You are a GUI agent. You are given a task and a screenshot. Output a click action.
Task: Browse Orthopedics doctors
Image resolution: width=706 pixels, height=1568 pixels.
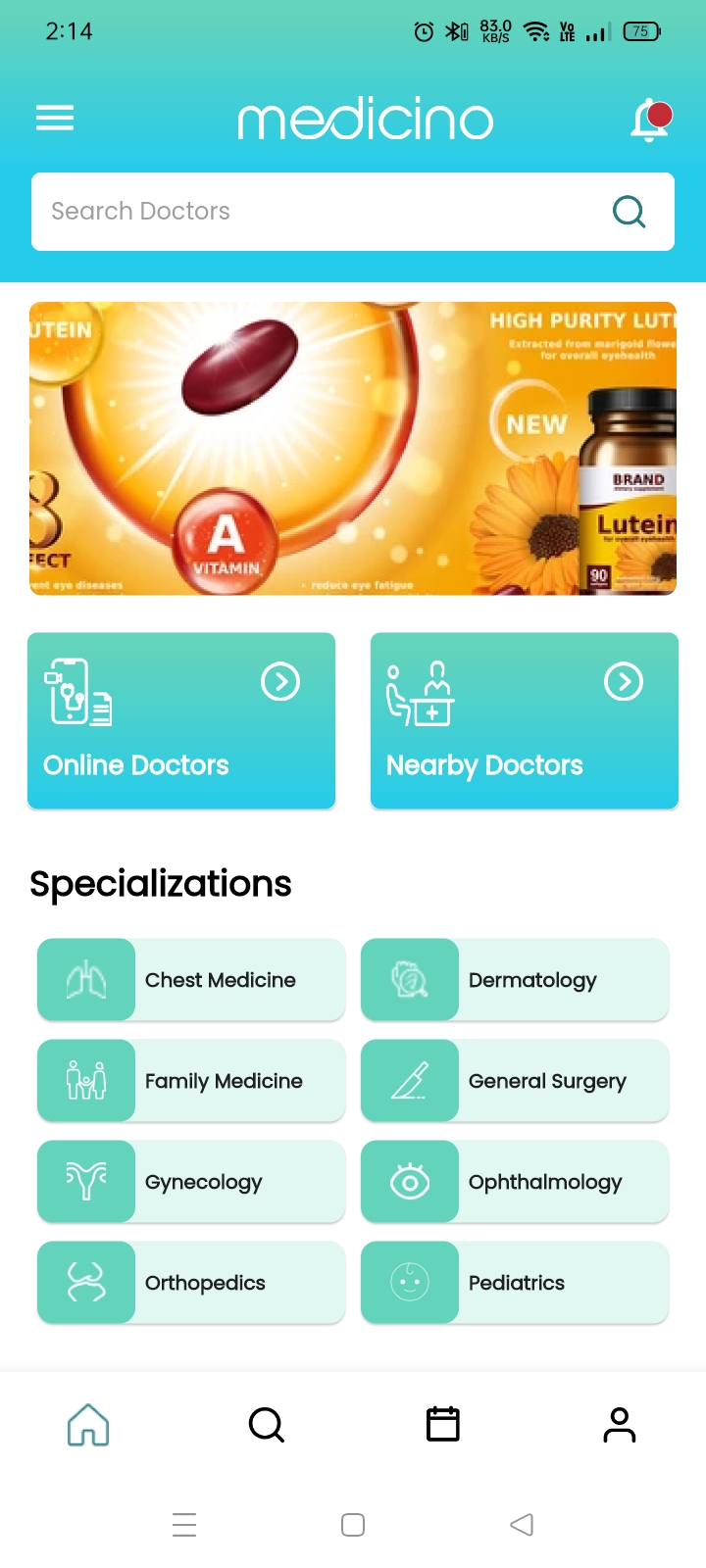click(x=191, y=1283)
